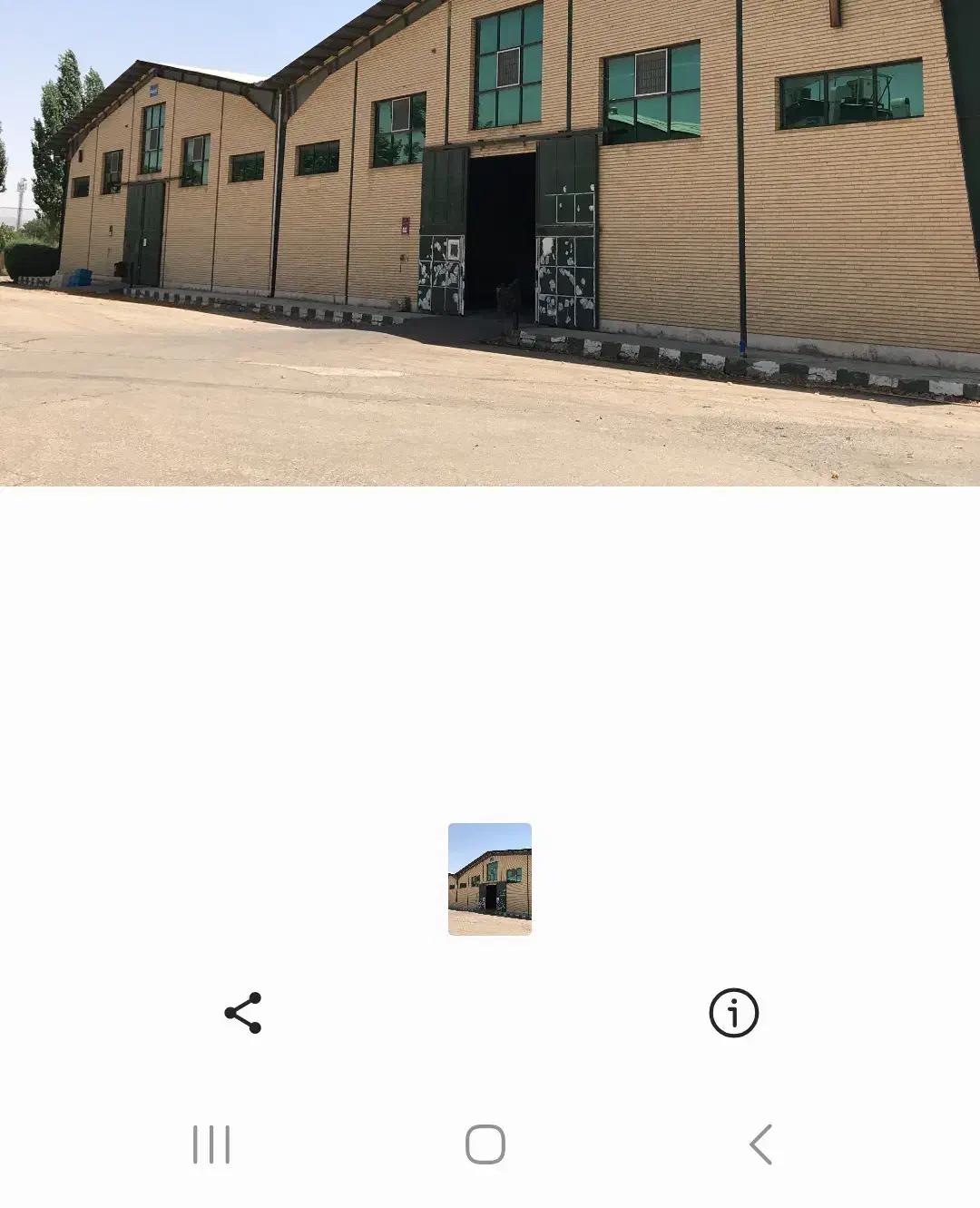Screen dimensions: 980x1208
Task: Open recent apps from the navigation bar
Action: click(211, 1144)
